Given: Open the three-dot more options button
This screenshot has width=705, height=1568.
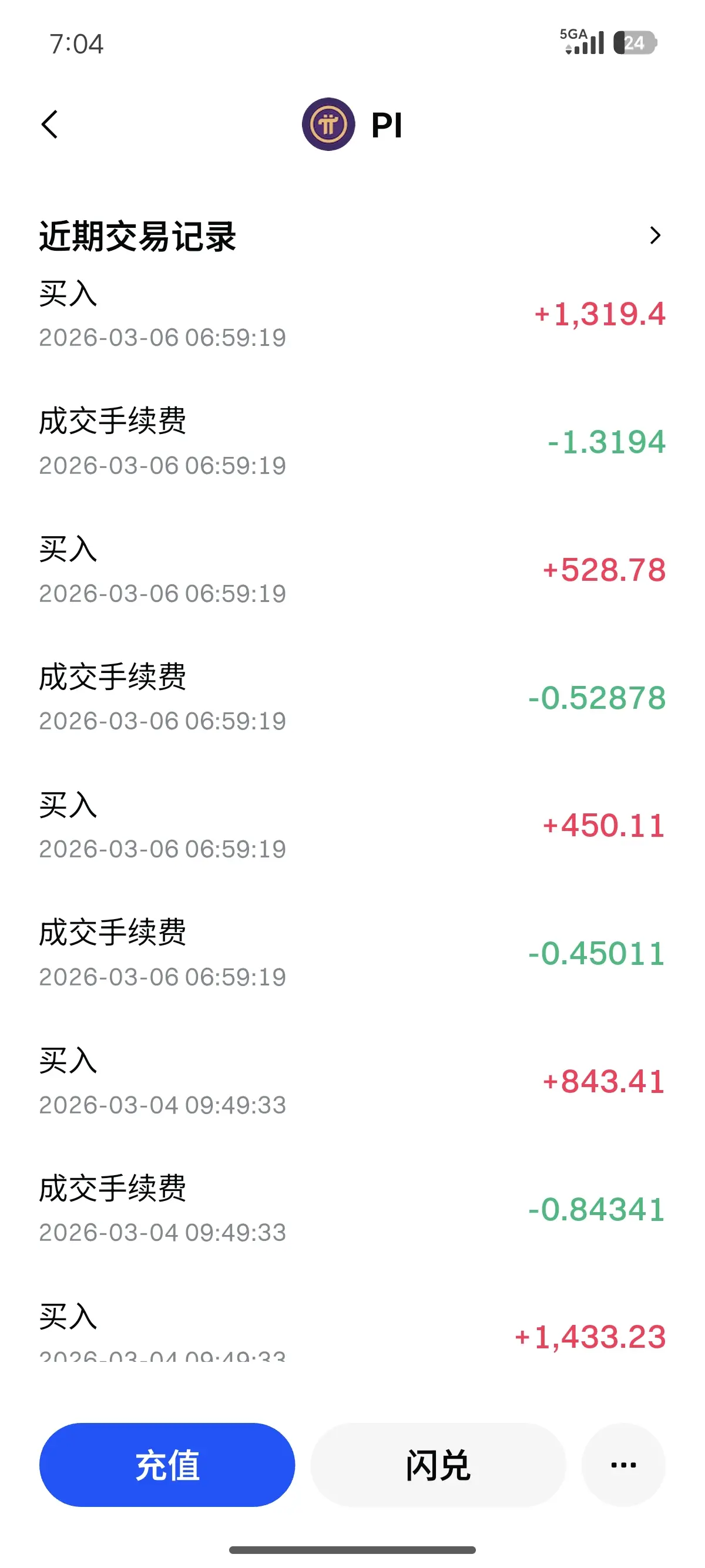Looking at the screenshot, I should (623, 1464).
